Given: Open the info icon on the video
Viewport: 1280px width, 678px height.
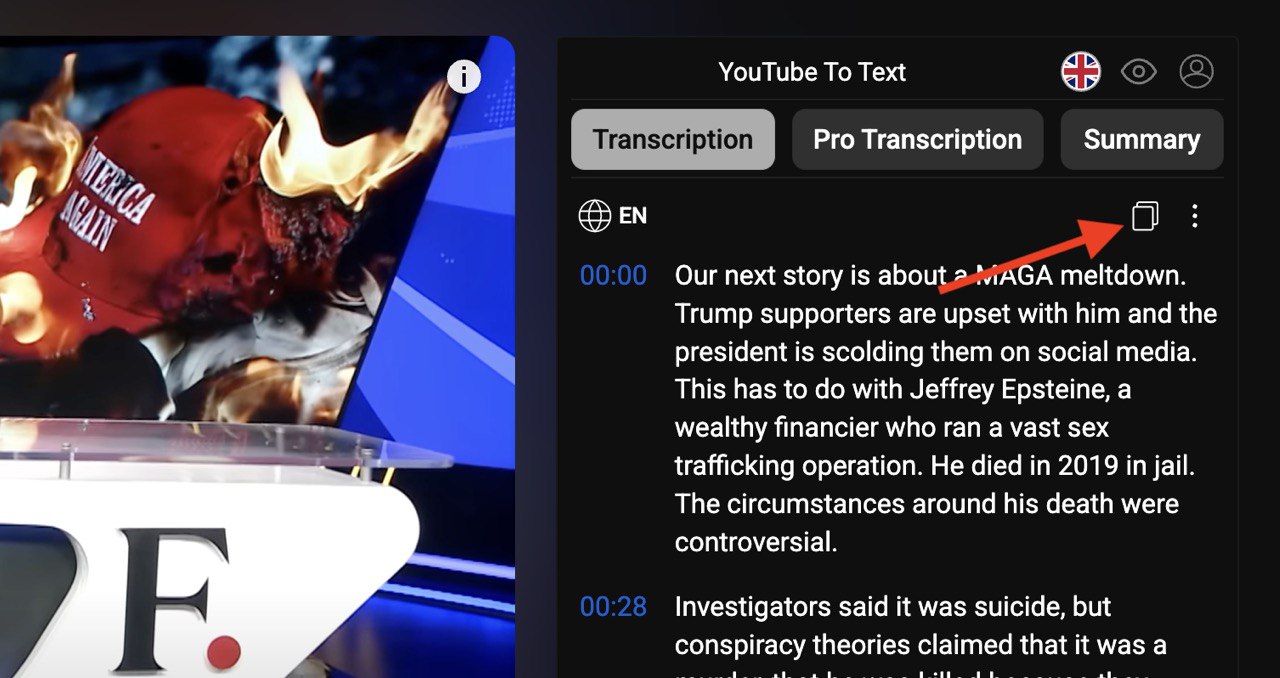Looking at the screenshot, I should click(x=464, y=76).
